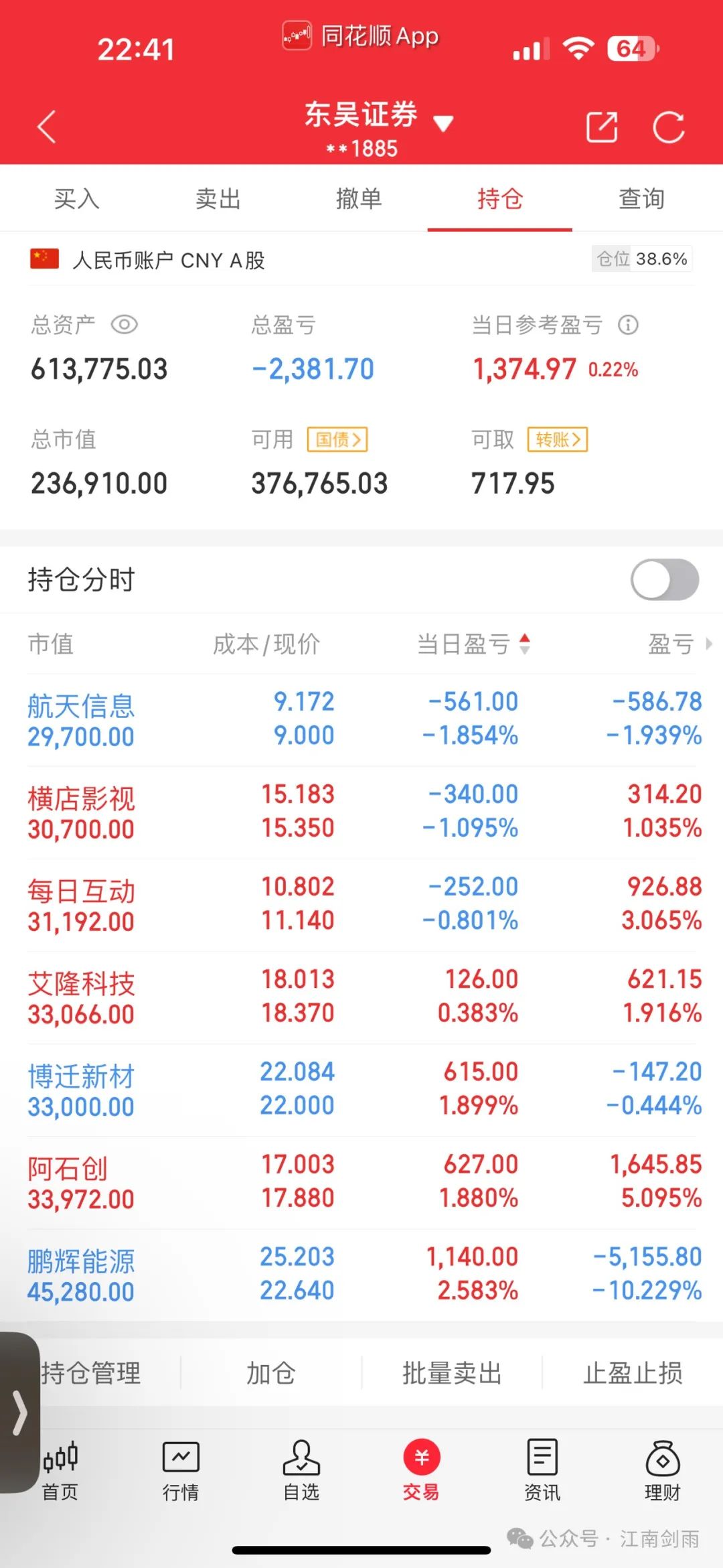Open the 撤单 tab

[359, 199]
